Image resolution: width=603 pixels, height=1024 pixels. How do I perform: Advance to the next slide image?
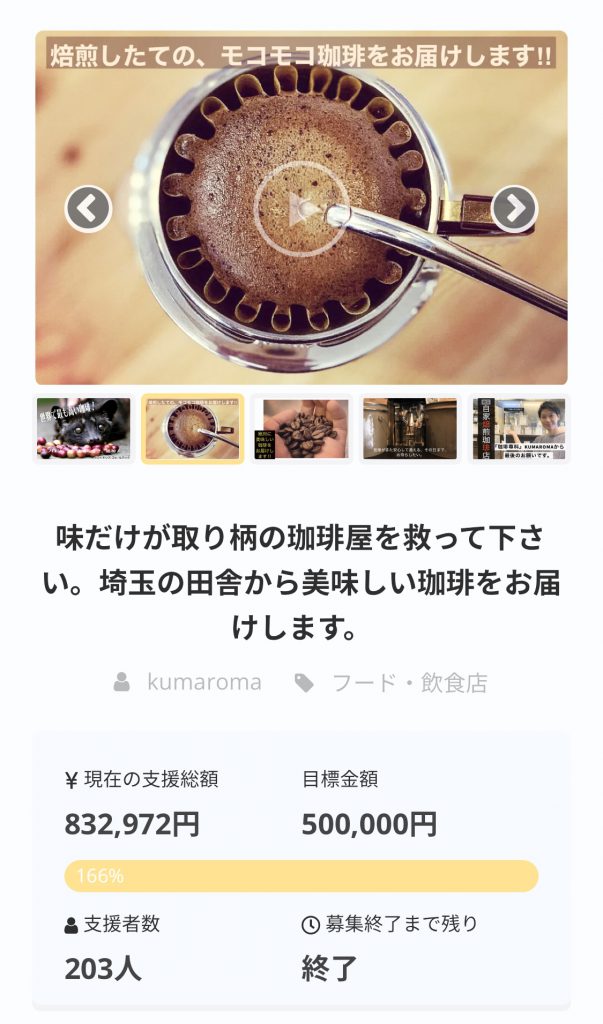click(x=514, y=208)
